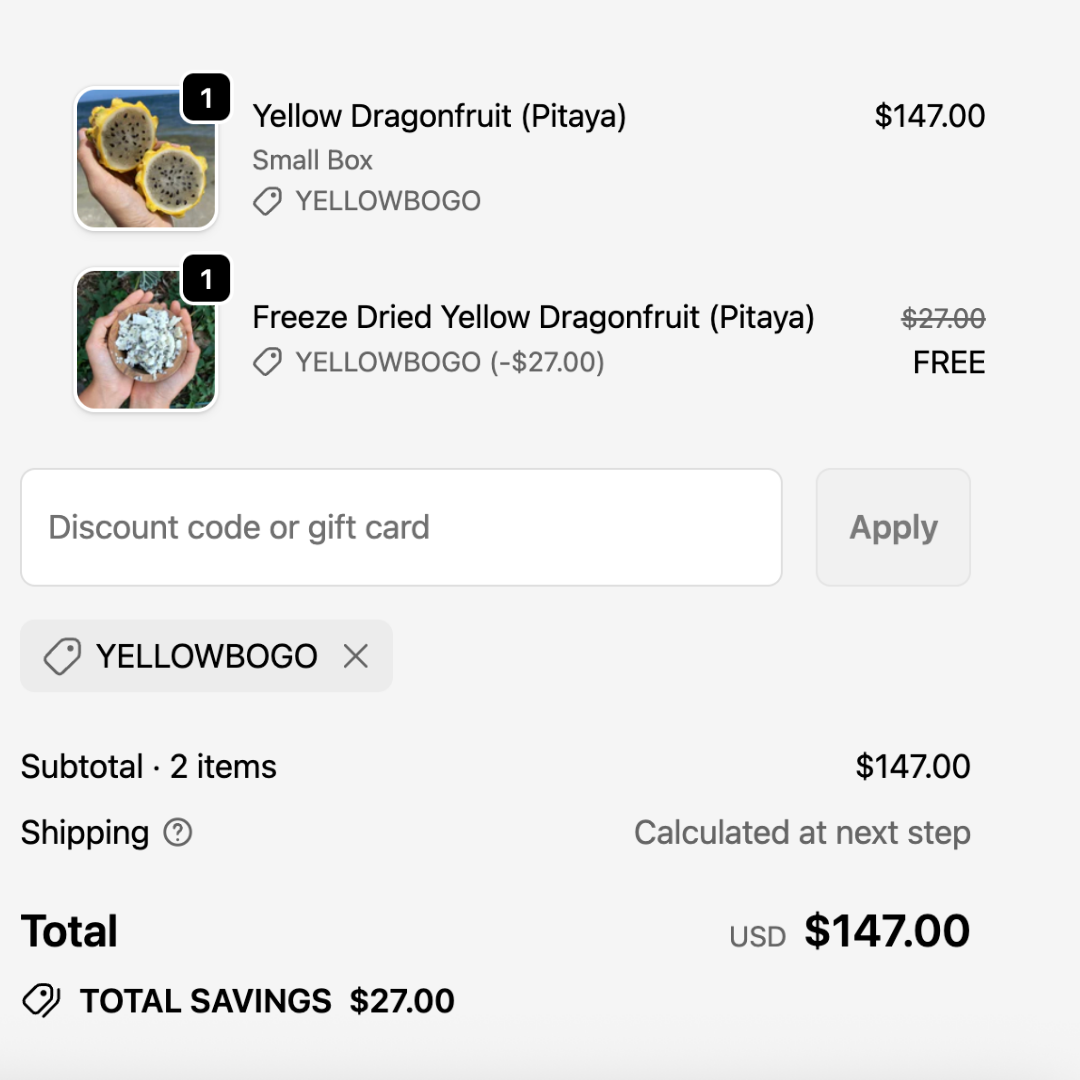This screenshot has width=1080, height=1080.
Task: Tap the discount code or gift card field
Action: [400, 527]
